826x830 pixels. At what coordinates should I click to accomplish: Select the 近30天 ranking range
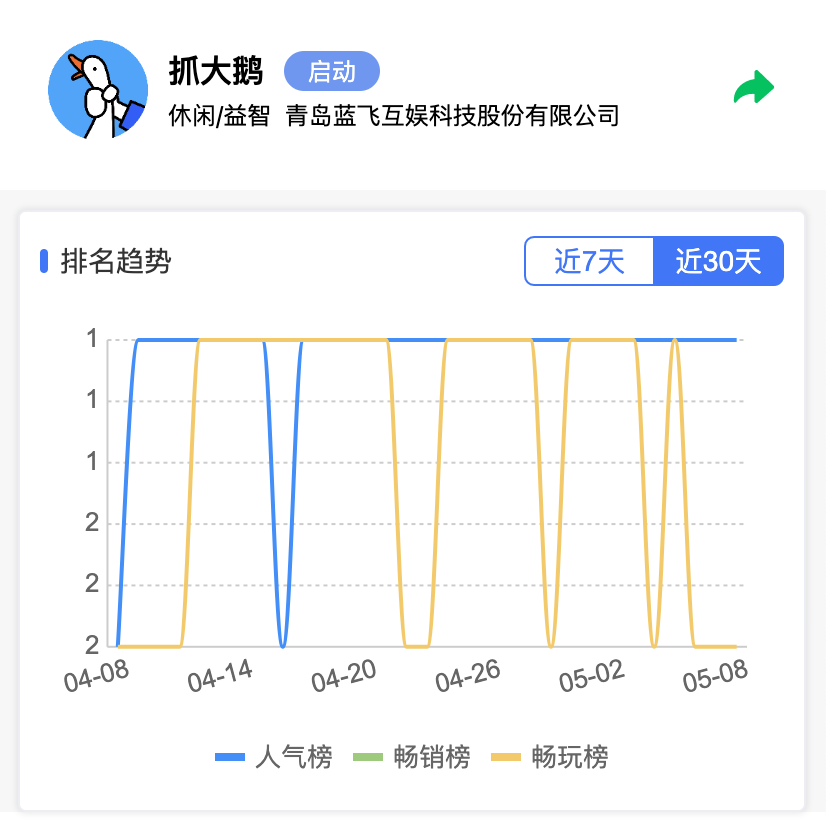(x=718, y=262)
